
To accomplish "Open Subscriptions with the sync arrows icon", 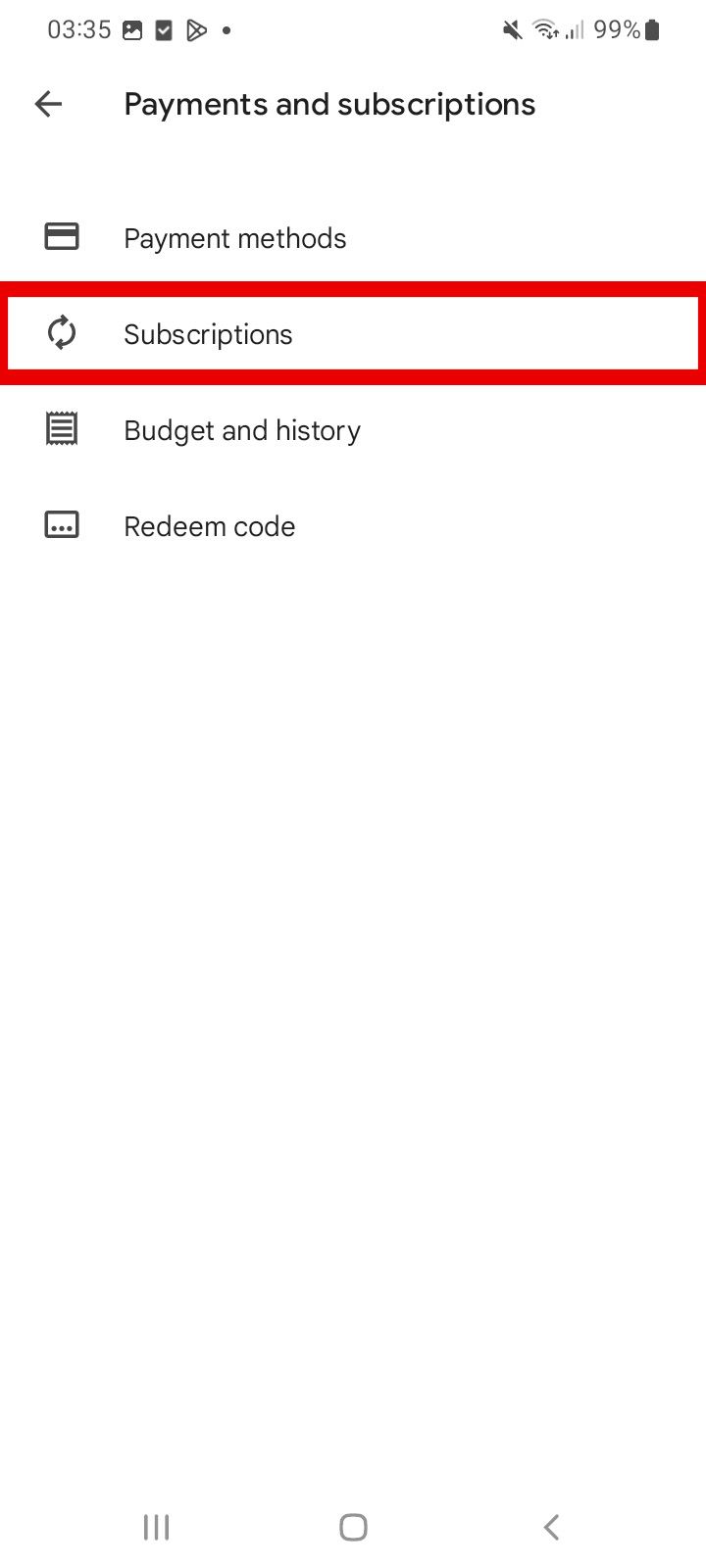I will point(62,333).
